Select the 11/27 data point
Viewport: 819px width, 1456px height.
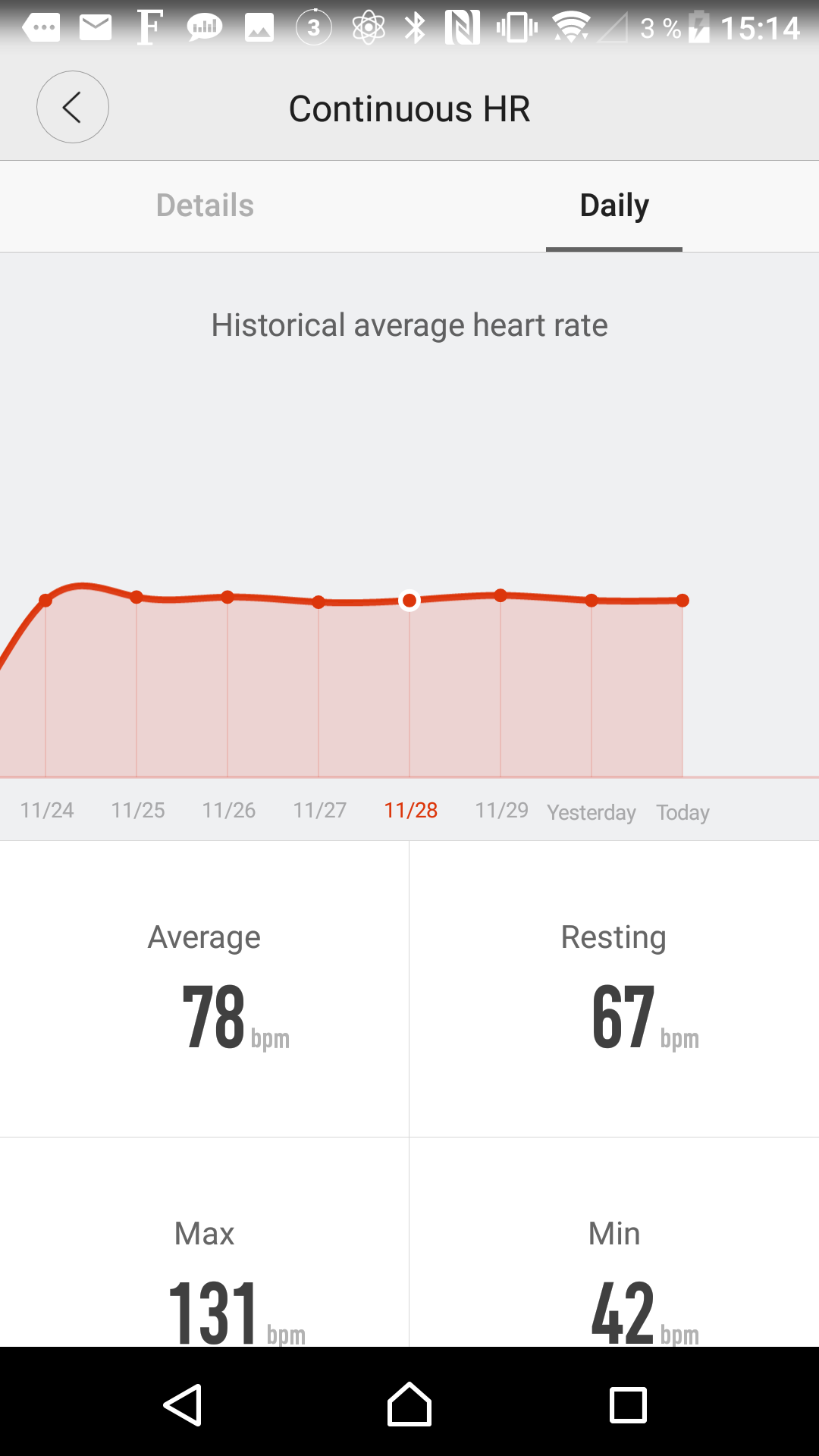click(x=318, y=602)
